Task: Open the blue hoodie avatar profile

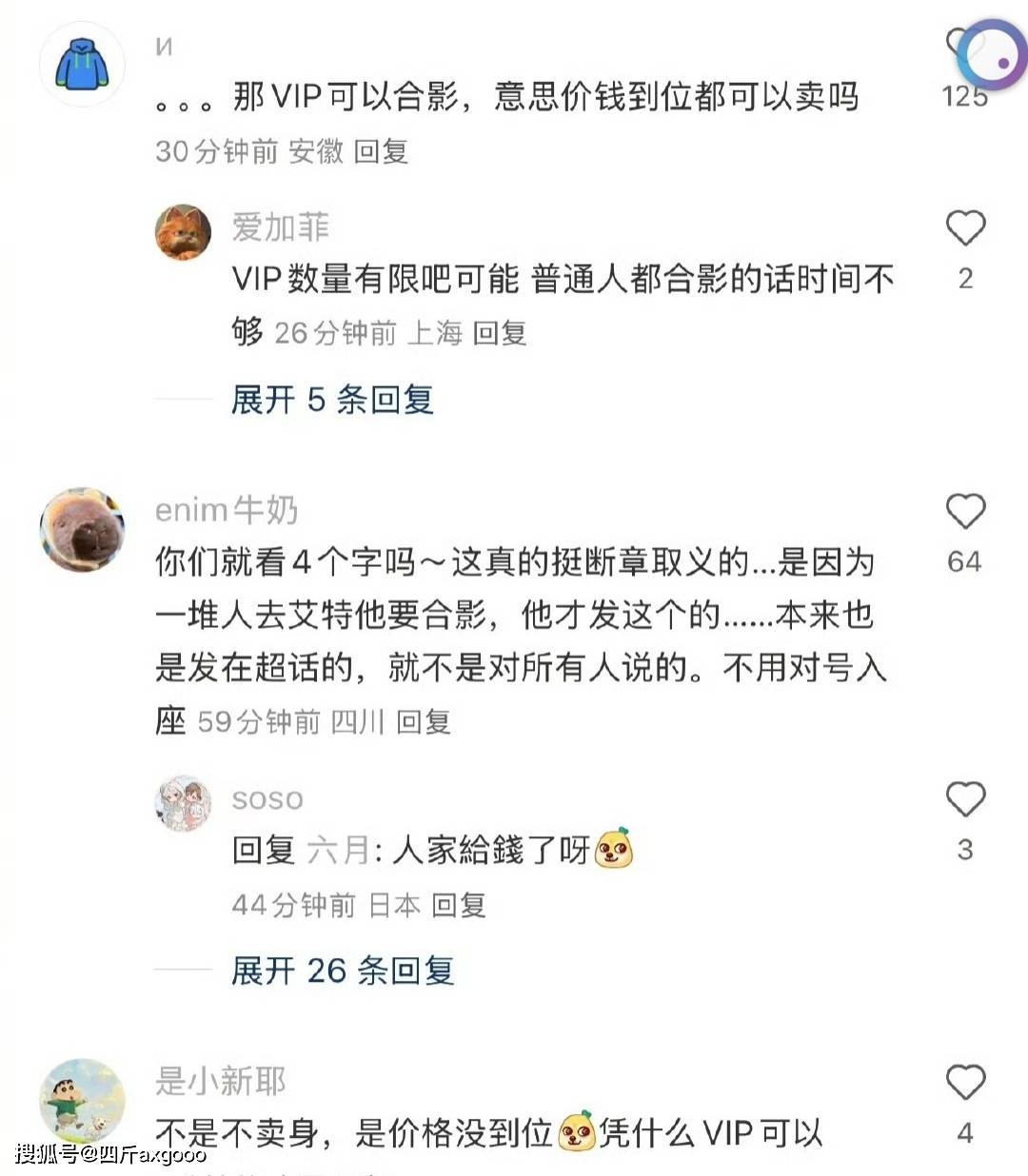Action: pyautogui.click(x=82, y=64)
